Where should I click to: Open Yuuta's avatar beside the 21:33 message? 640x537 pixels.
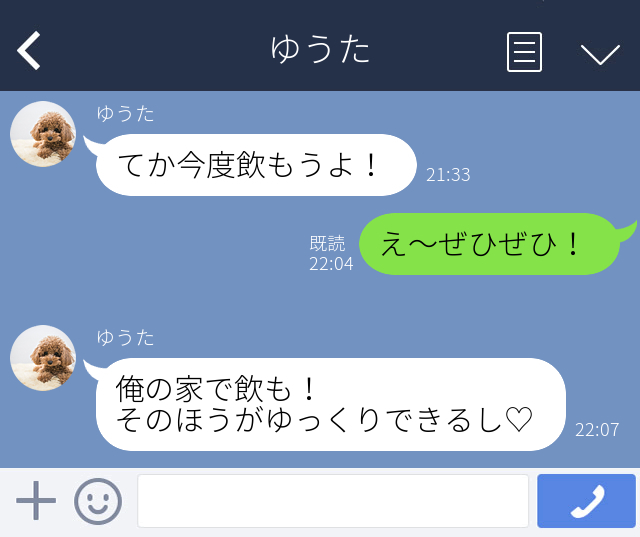click(x=43, y=134)
